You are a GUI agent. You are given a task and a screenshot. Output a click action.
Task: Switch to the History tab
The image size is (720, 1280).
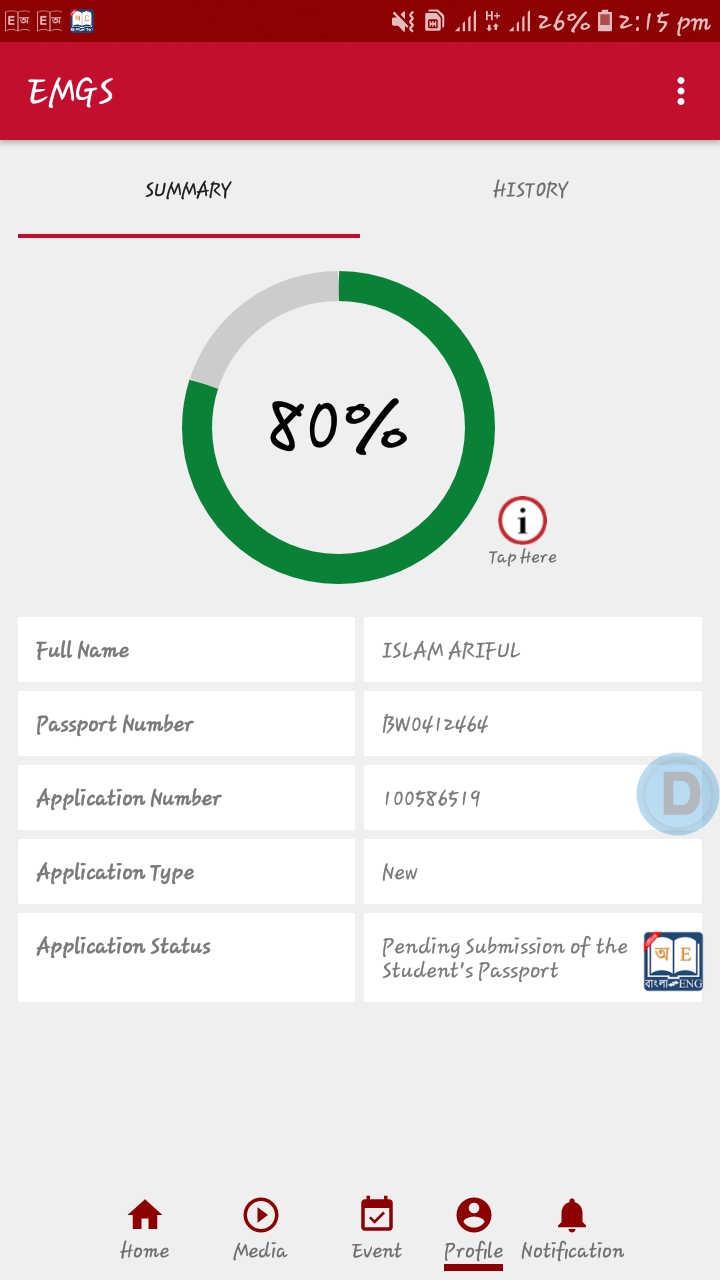[x=530, y=190]
